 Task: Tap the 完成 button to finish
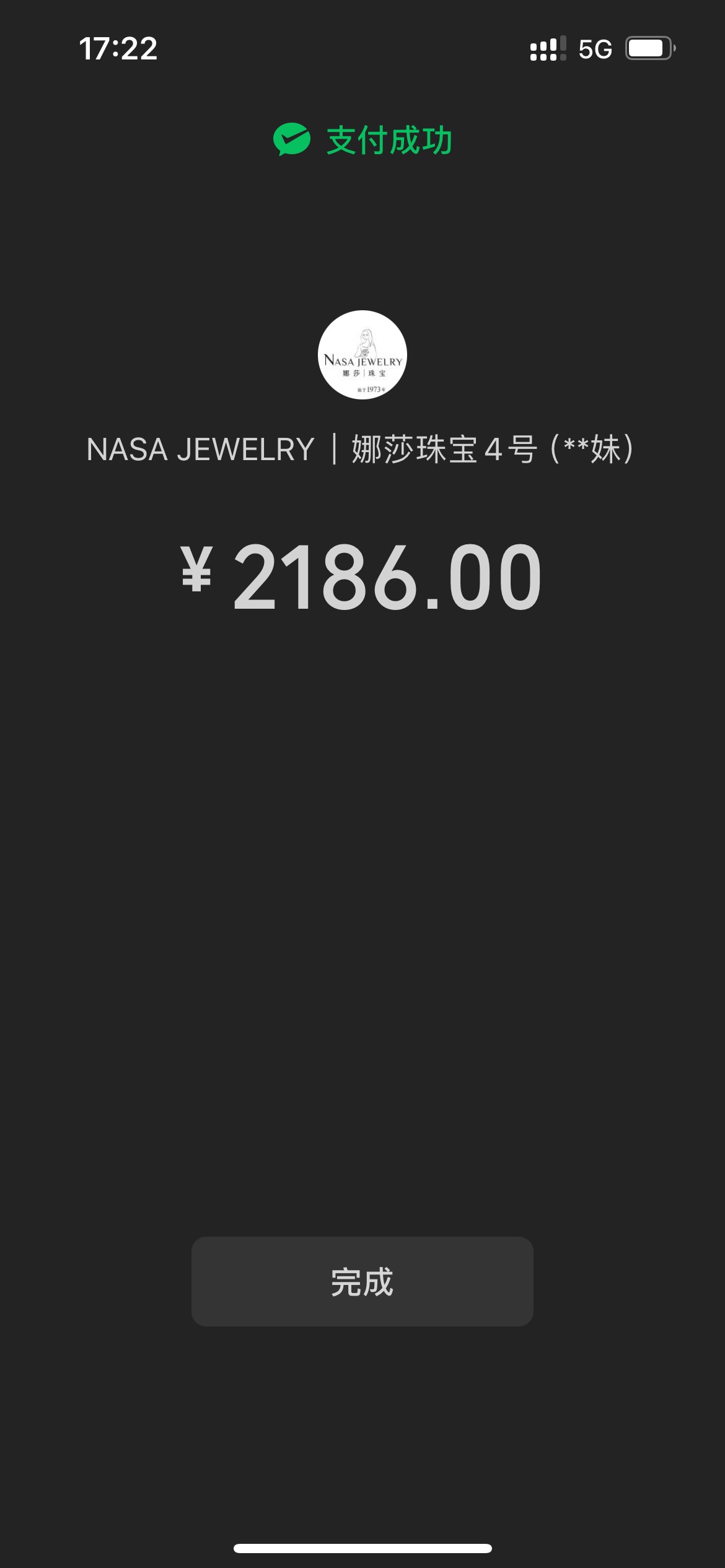(x=362, y=1281)
